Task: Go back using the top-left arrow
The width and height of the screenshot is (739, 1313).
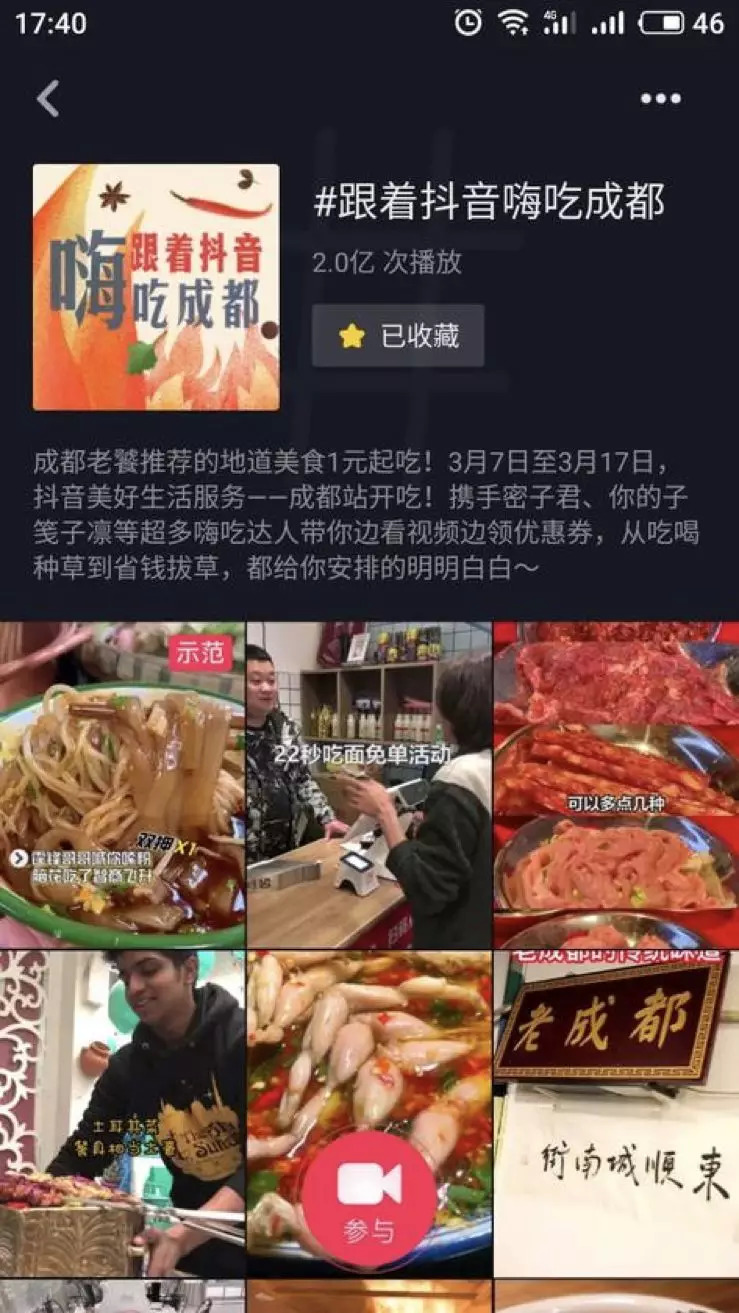Action: tap(47, 99)
